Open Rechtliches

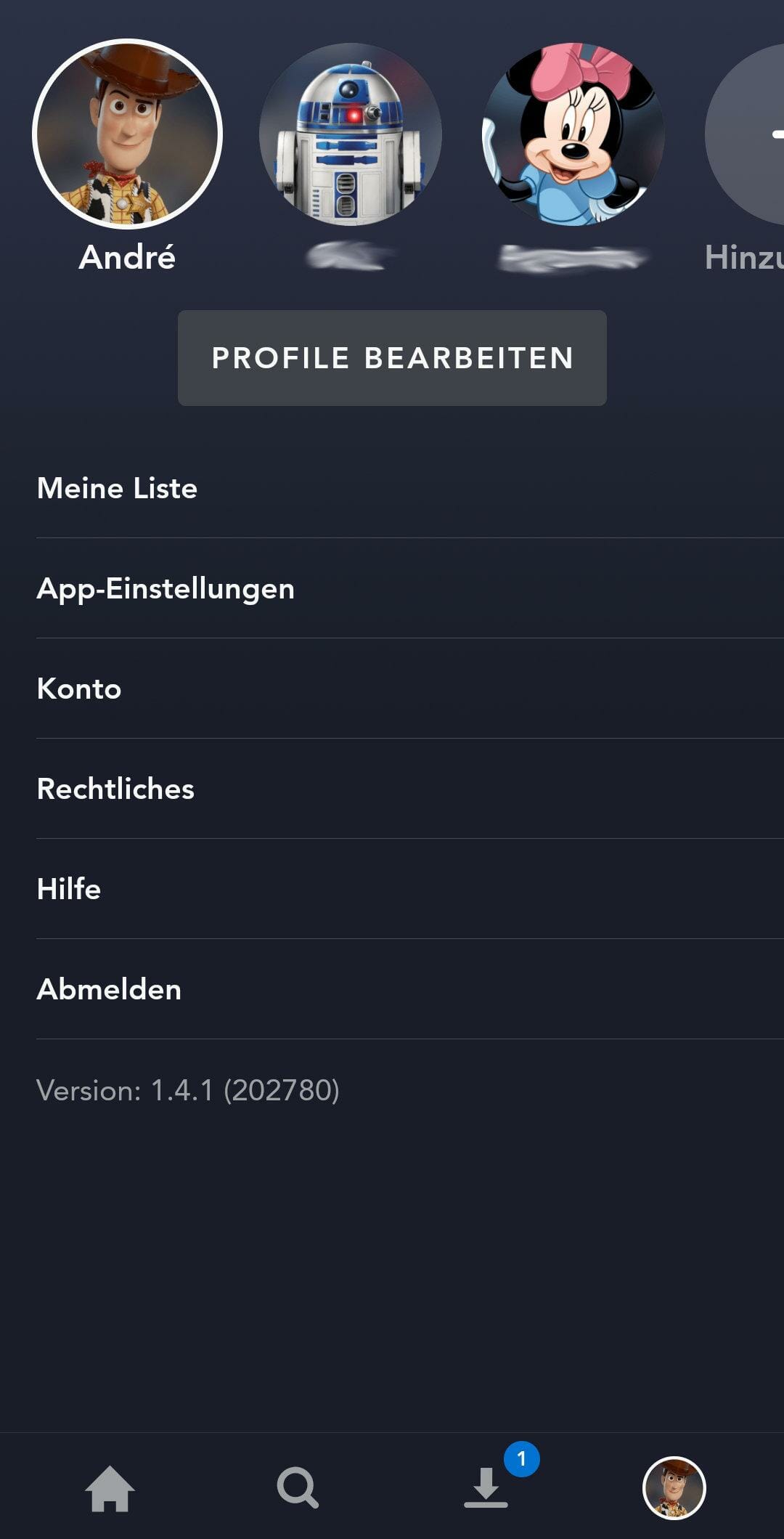click(410, 789)
